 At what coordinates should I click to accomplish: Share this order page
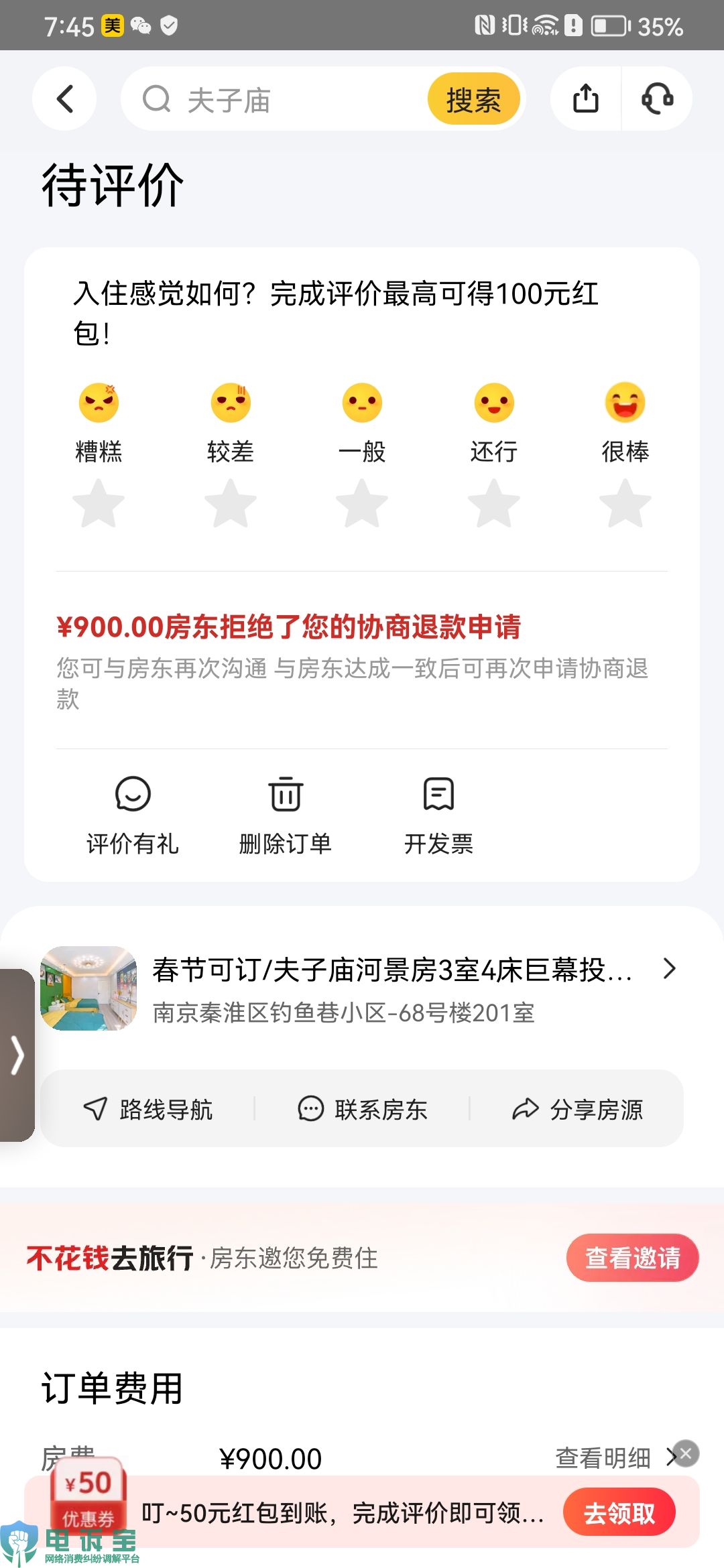(585, 99)
